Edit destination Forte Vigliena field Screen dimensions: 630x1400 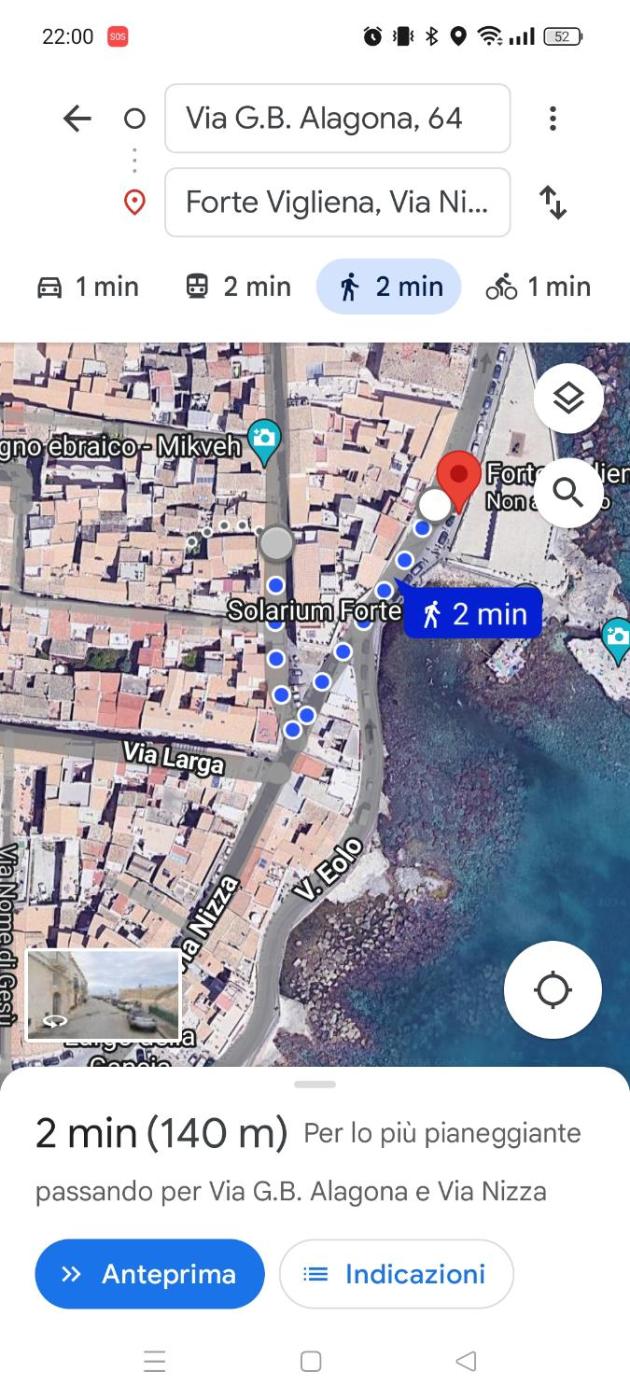pos(337,203)
